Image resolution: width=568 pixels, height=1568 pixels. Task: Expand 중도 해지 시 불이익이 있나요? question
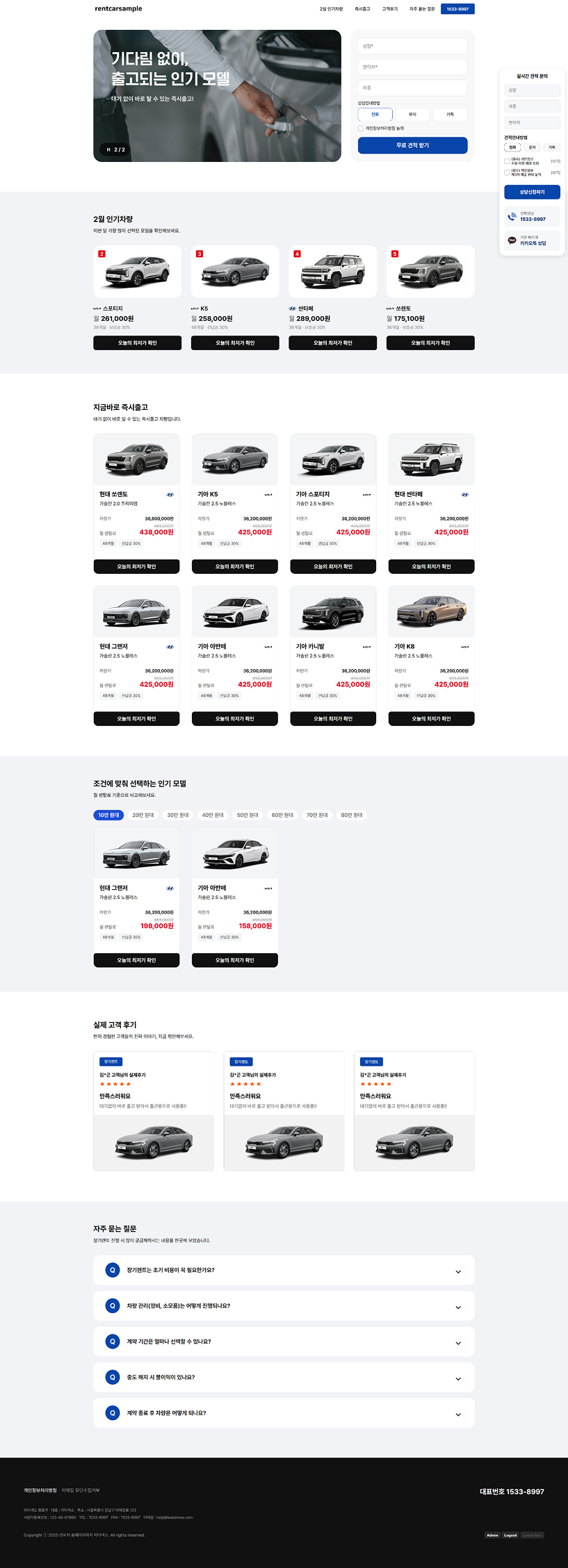[x=284, y=1378]
